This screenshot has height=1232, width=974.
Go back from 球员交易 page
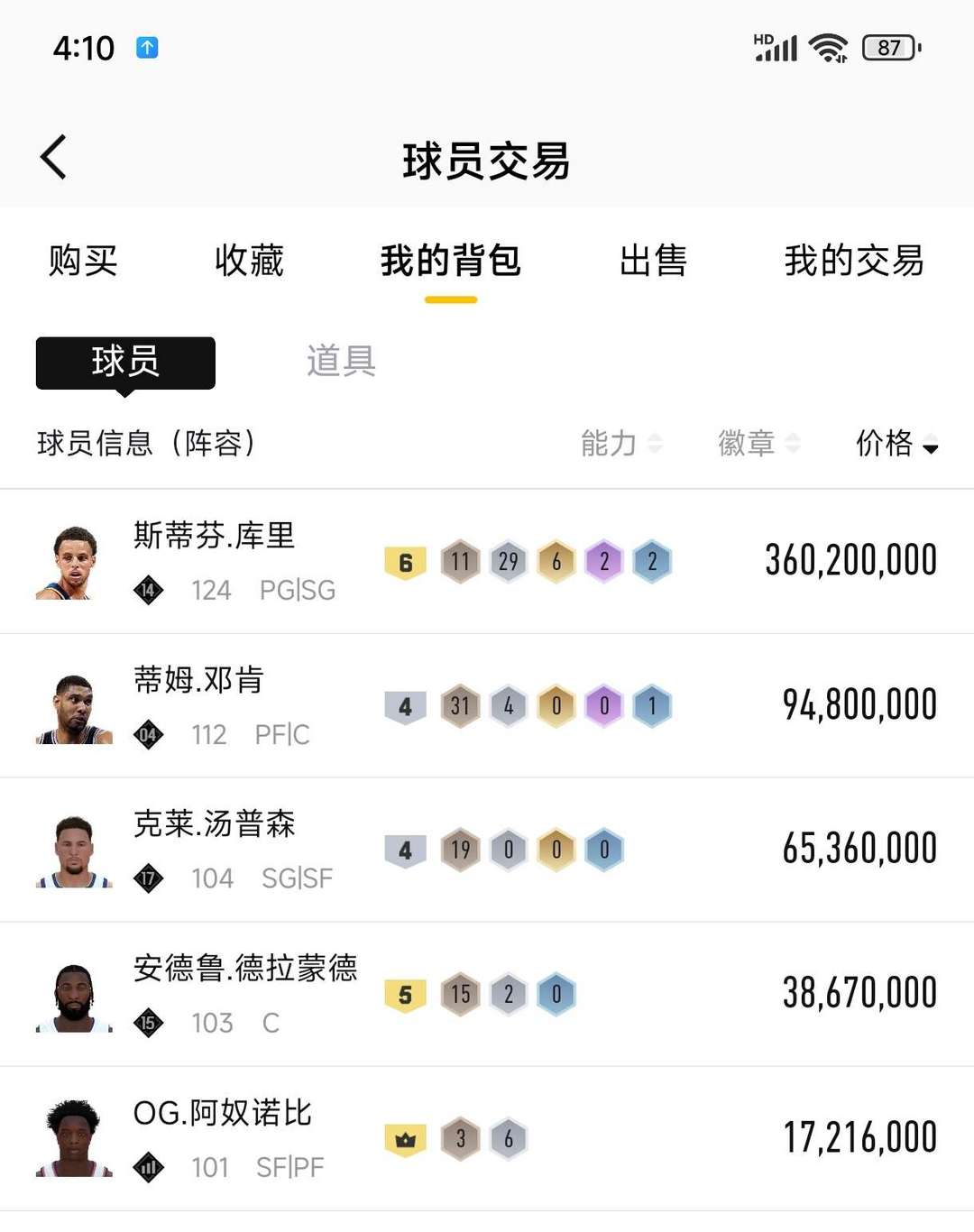(54, 158)
